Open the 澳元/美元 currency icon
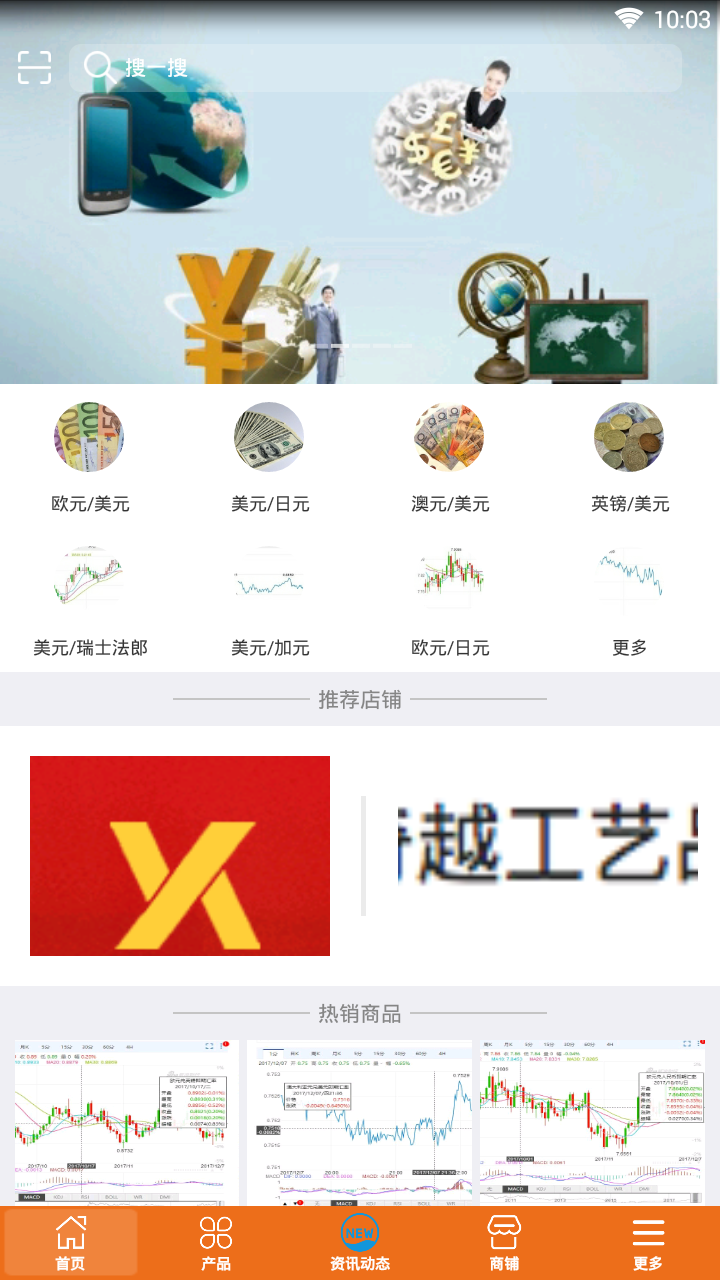The width and height of the screenshot is (720, 1280). pyautogui.click(x=449, y=436)
